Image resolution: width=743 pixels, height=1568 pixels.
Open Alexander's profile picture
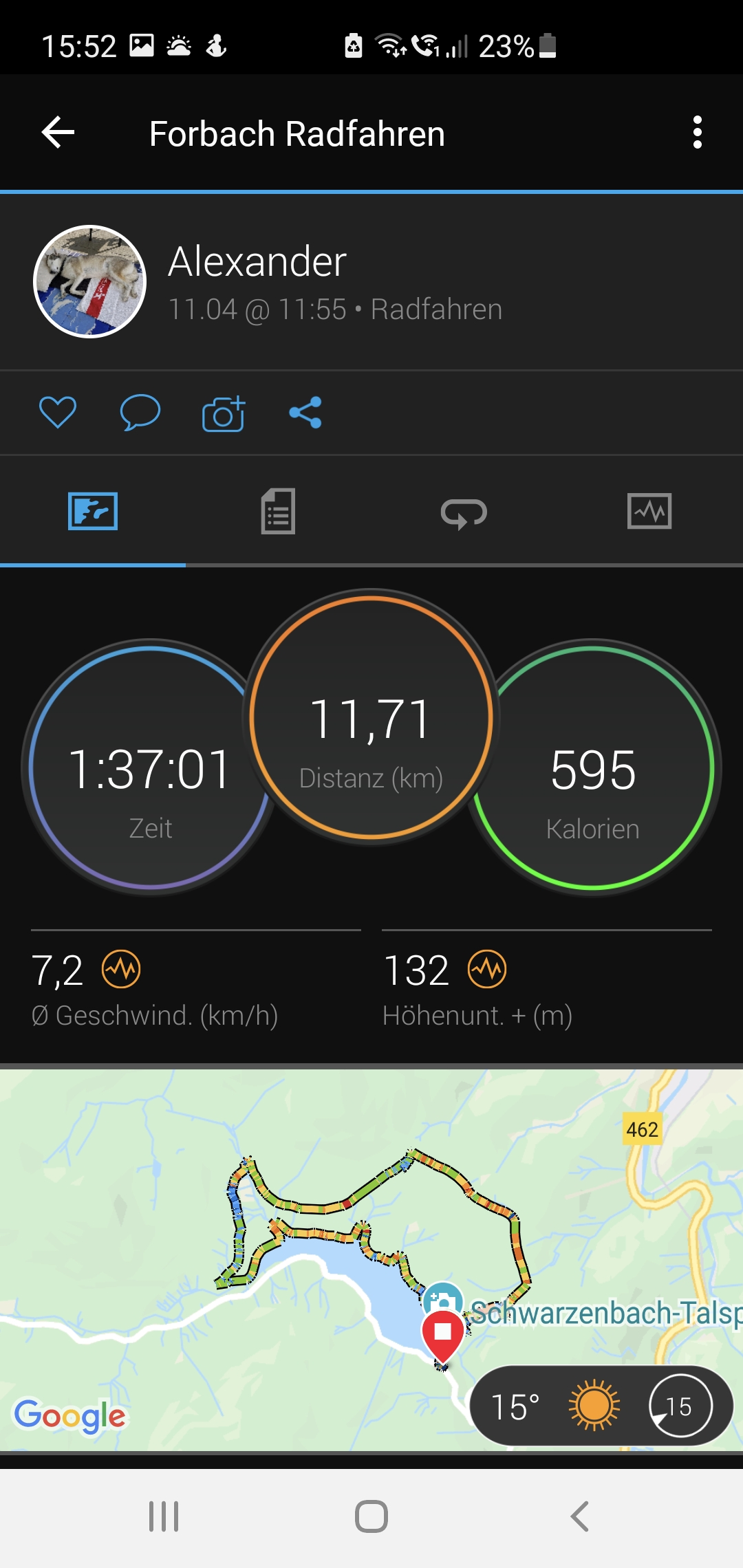pos(90,281)
